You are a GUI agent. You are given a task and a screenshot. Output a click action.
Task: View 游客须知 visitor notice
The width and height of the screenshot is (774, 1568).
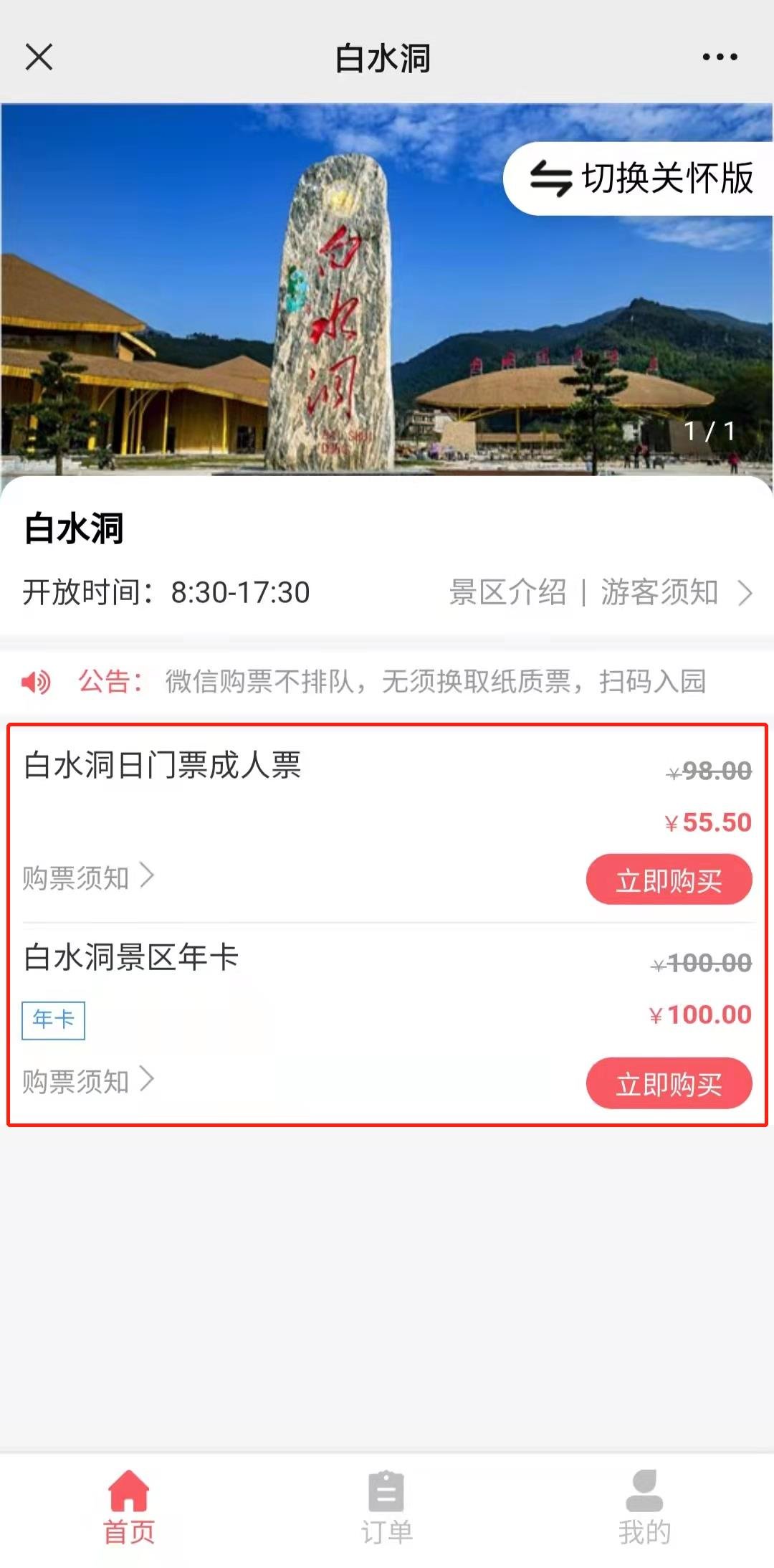pyautogui.click(x=659, y=592)
